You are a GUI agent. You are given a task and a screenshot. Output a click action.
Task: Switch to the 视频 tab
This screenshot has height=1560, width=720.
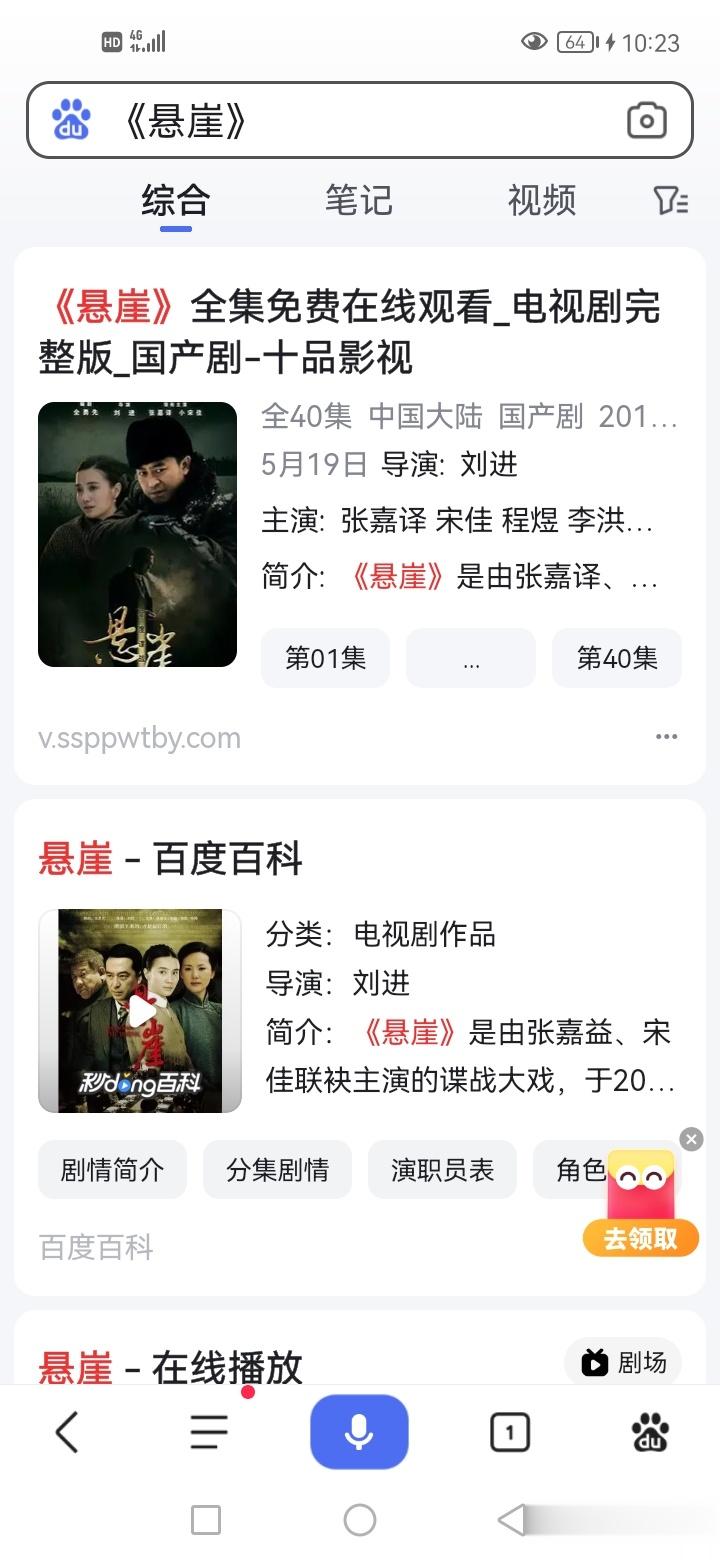click(x=541, y=200)
